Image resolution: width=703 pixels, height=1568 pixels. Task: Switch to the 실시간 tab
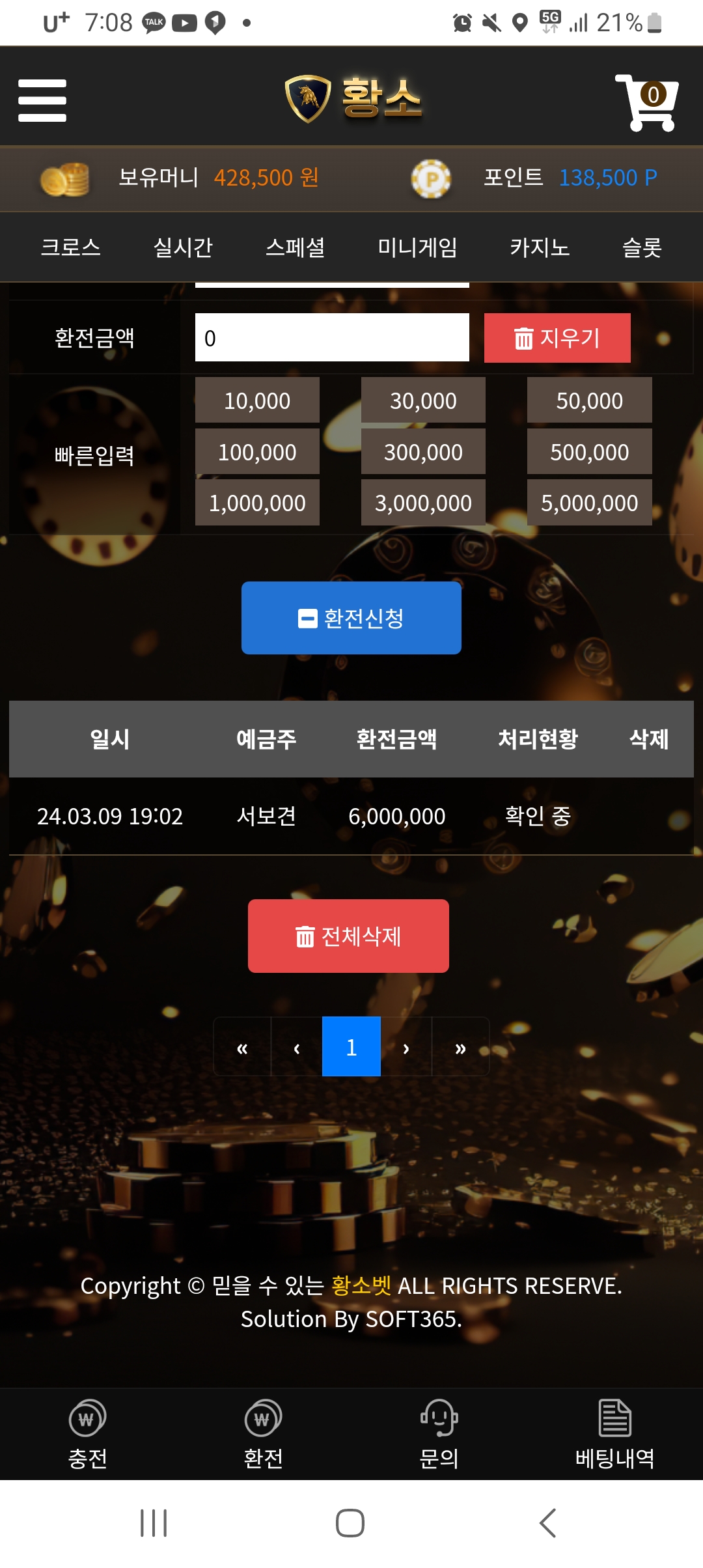click(x=183, y=247)
